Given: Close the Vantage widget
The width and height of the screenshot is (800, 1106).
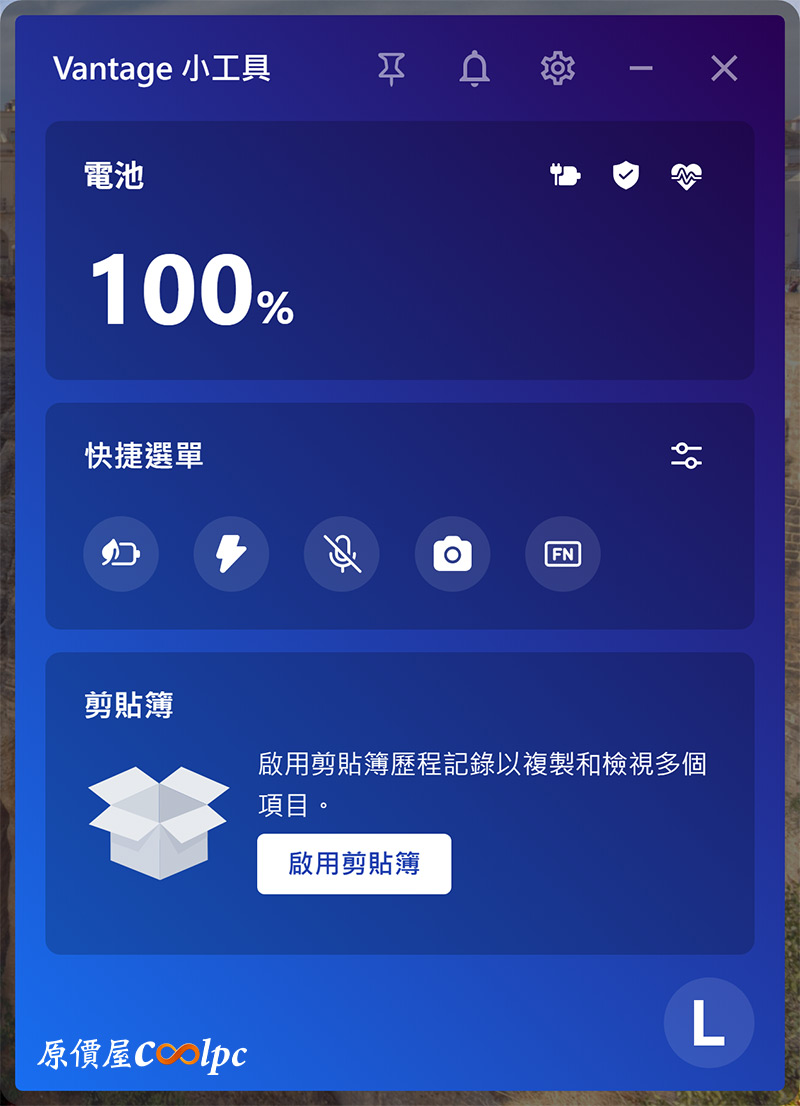Looking at the screenshot, I should [724, 68].
